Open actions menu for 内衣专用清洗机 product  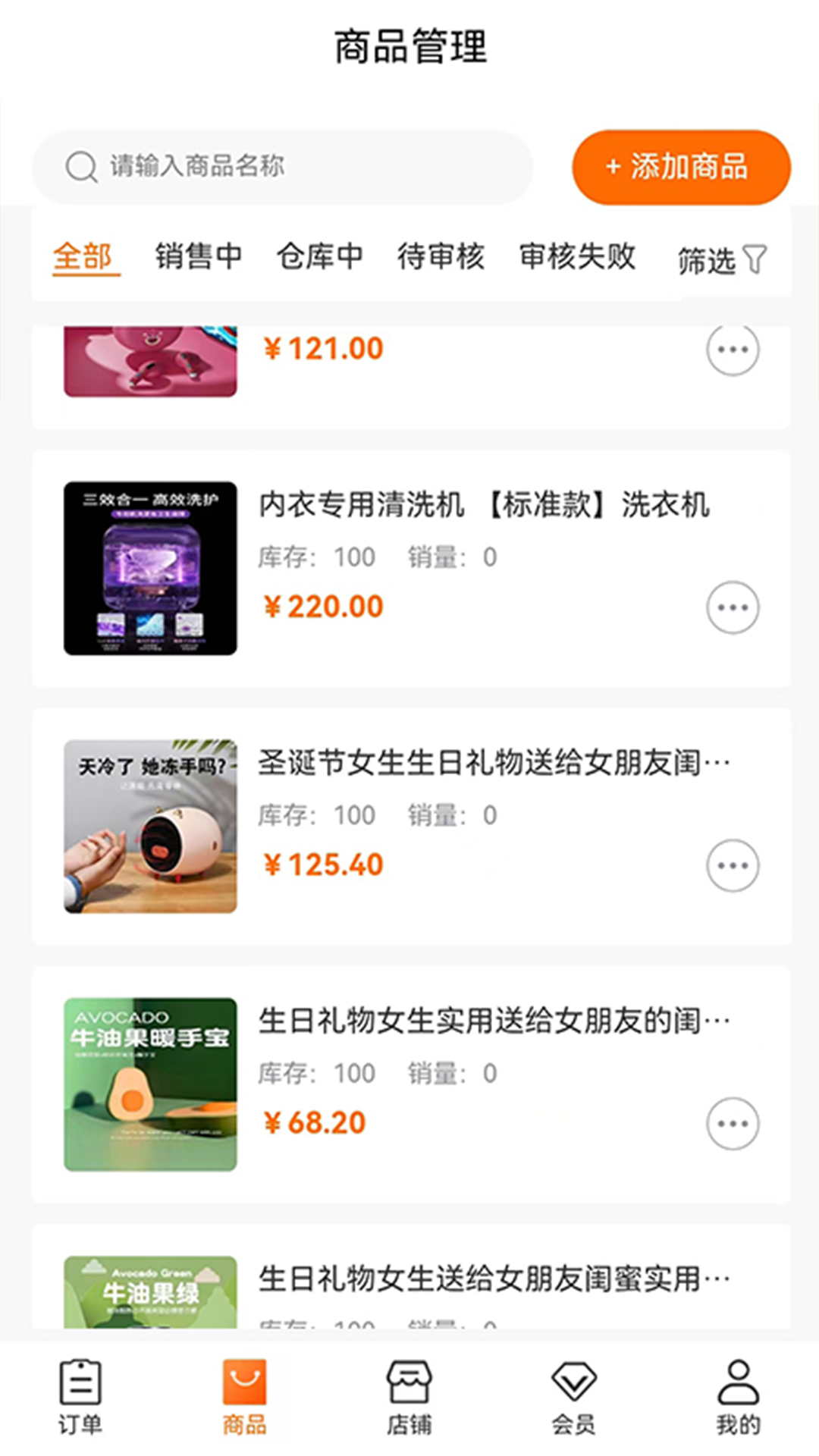[731, 607]
